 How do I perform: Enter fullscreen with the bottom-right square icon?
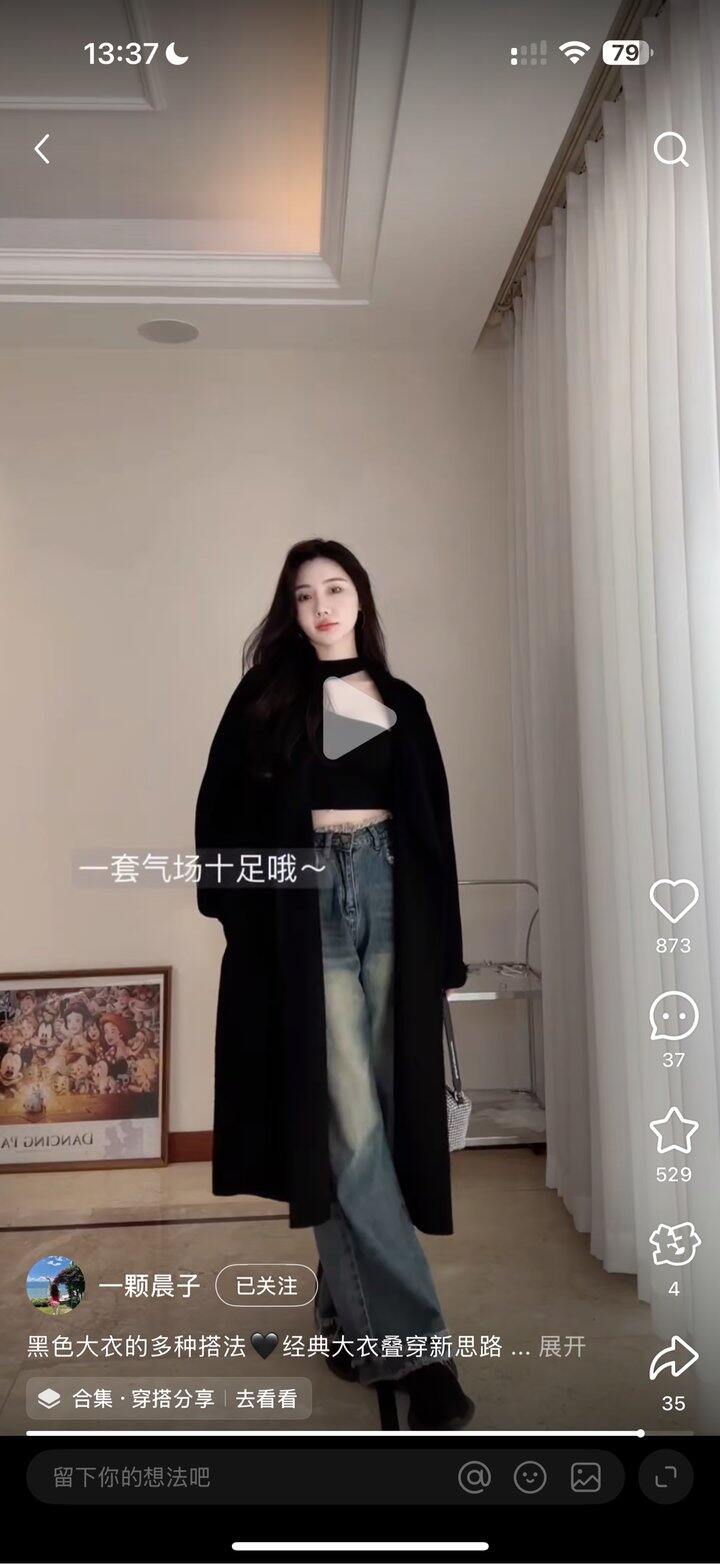(x=666, y=1477)
